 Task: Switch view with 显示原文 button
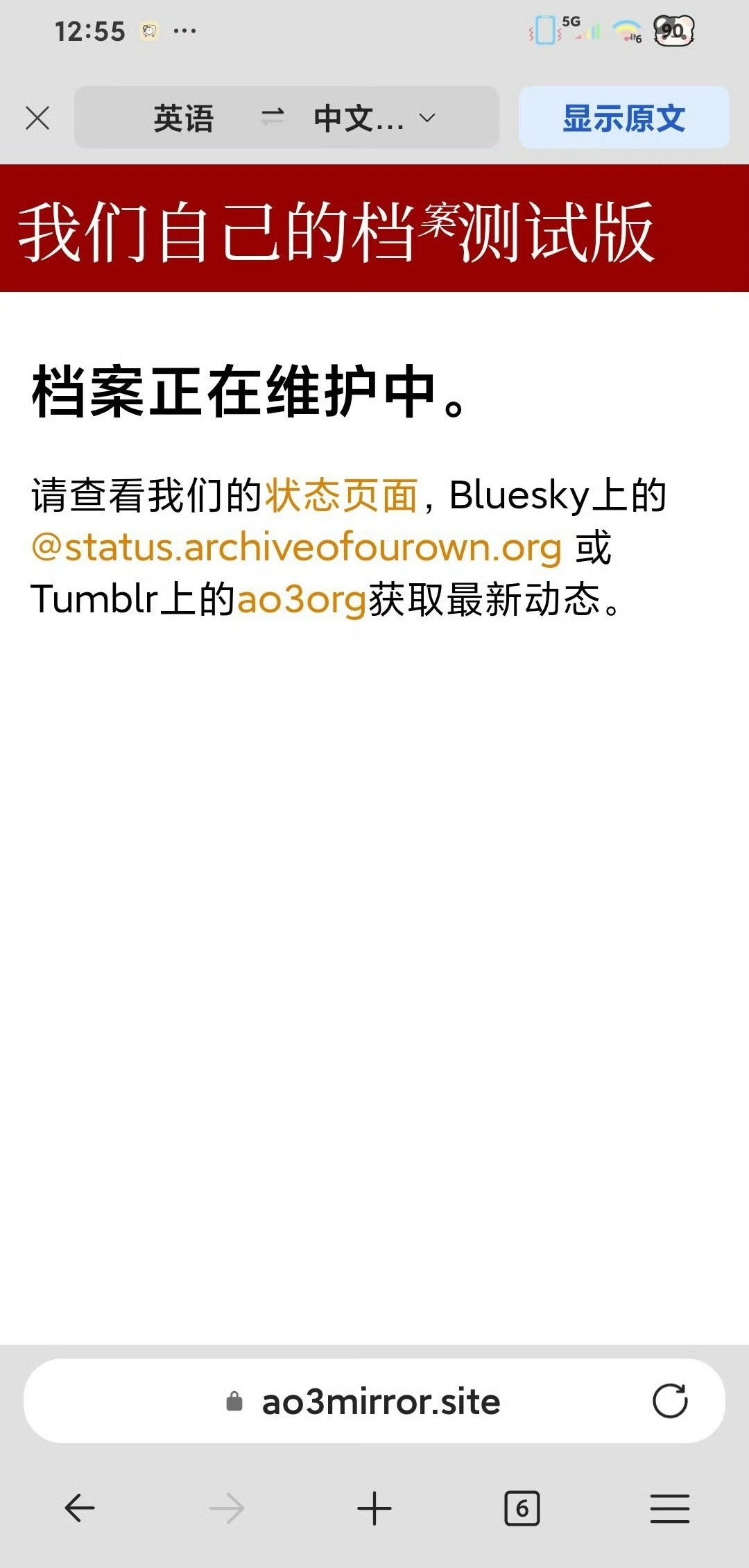622,118
